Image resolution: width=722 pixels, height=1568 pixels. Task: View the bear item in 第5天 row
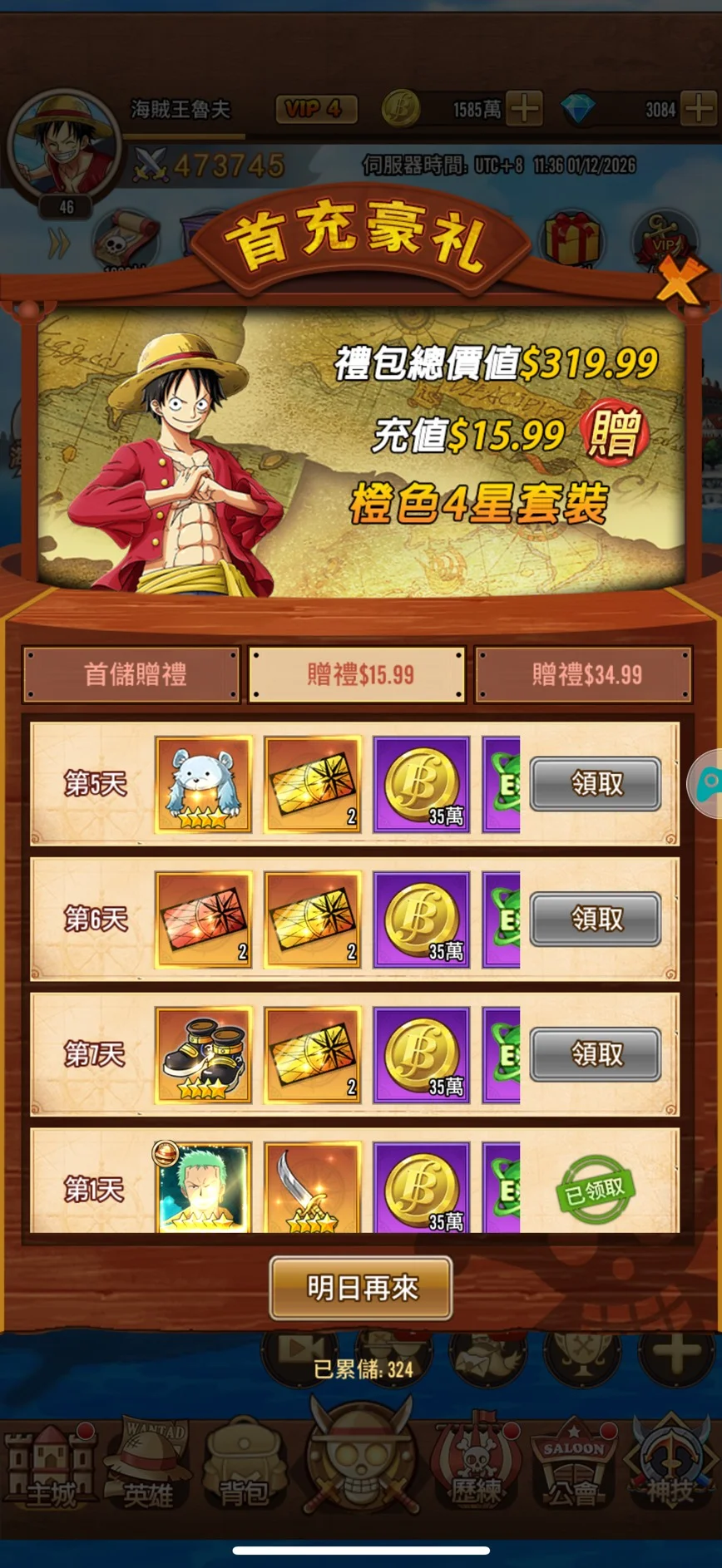(x=204, y=784)
